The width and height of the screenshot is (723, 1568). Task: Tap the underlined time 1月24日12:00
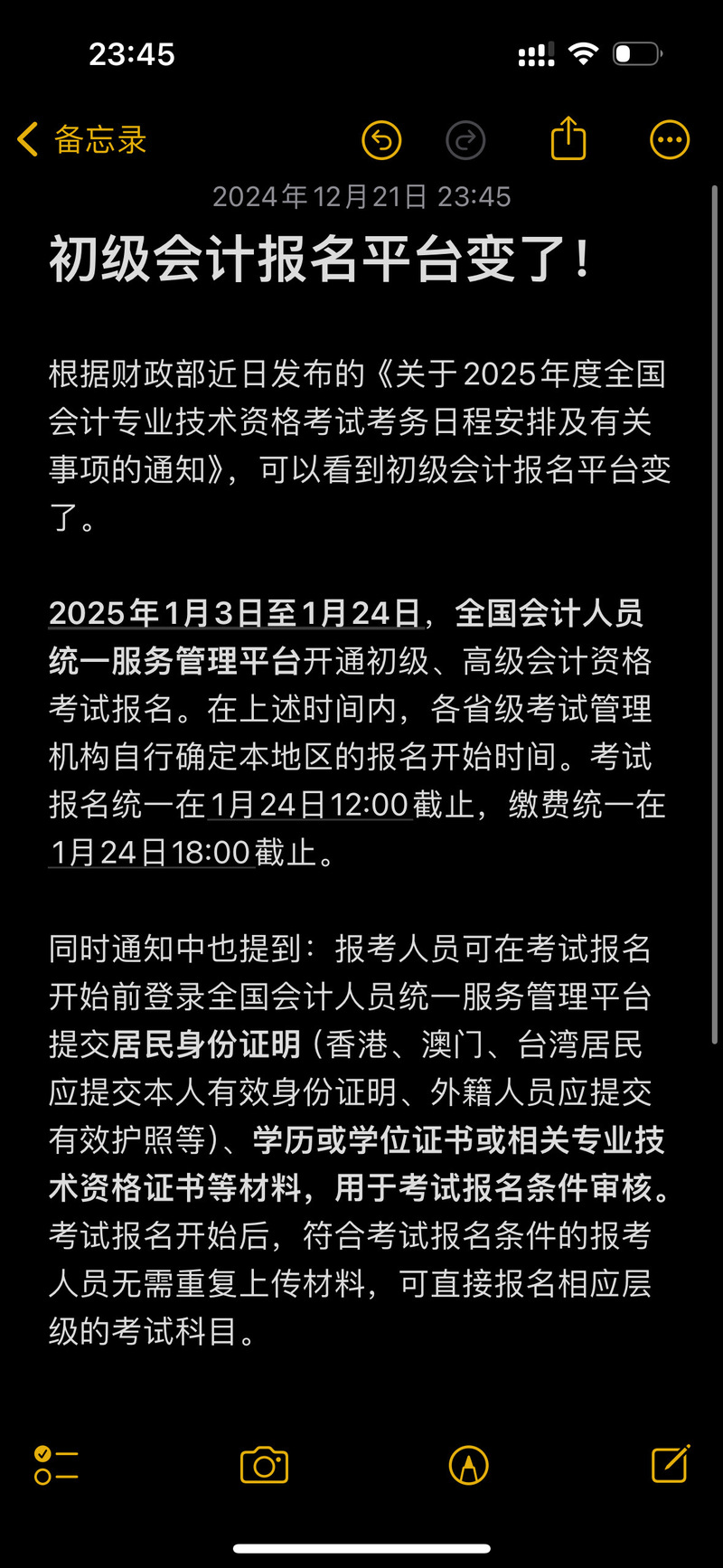pyautogui.click(x=310, y=805)
